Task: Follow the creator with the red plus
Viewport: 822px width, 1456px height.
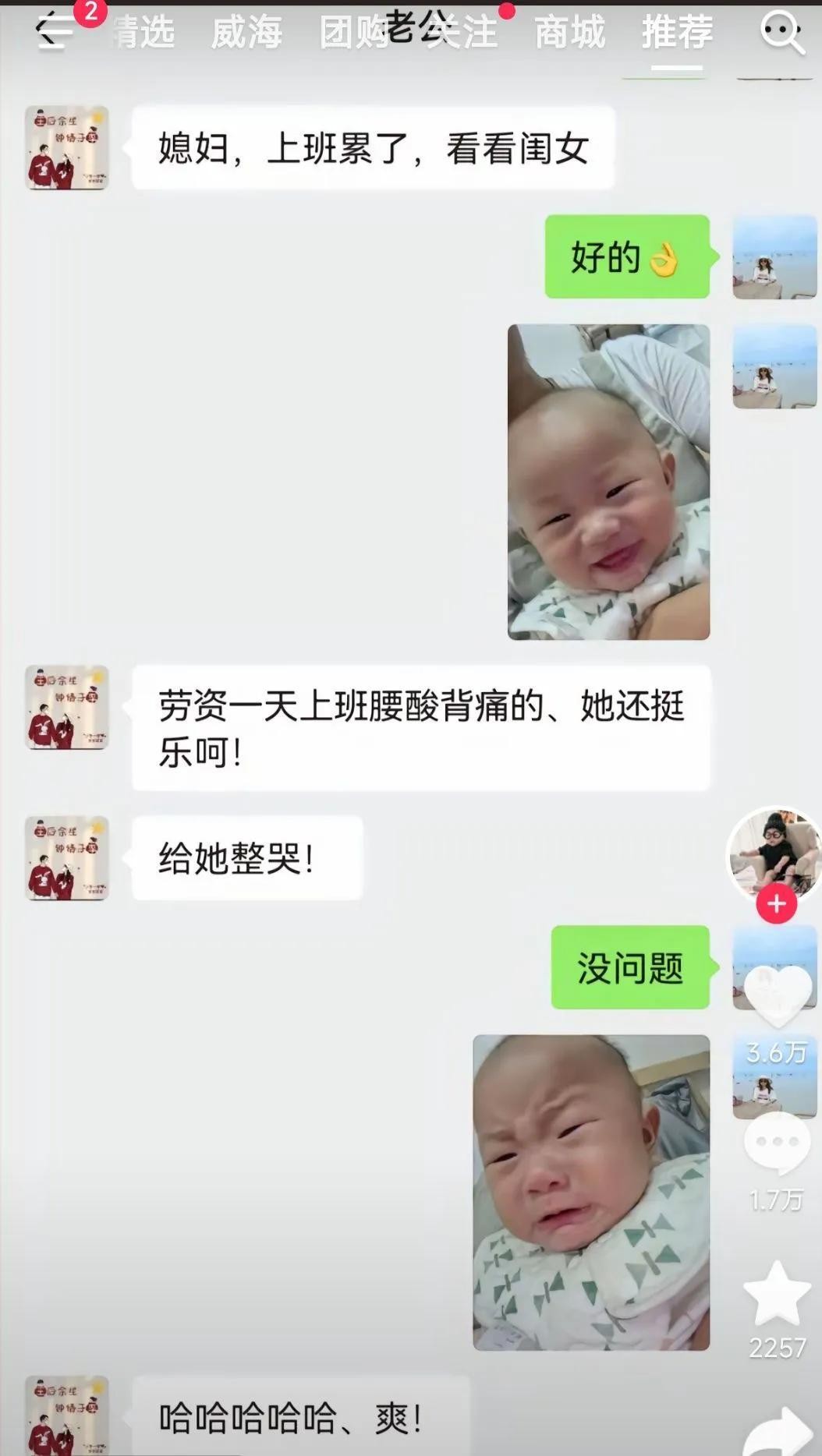Action: point(776,904)
